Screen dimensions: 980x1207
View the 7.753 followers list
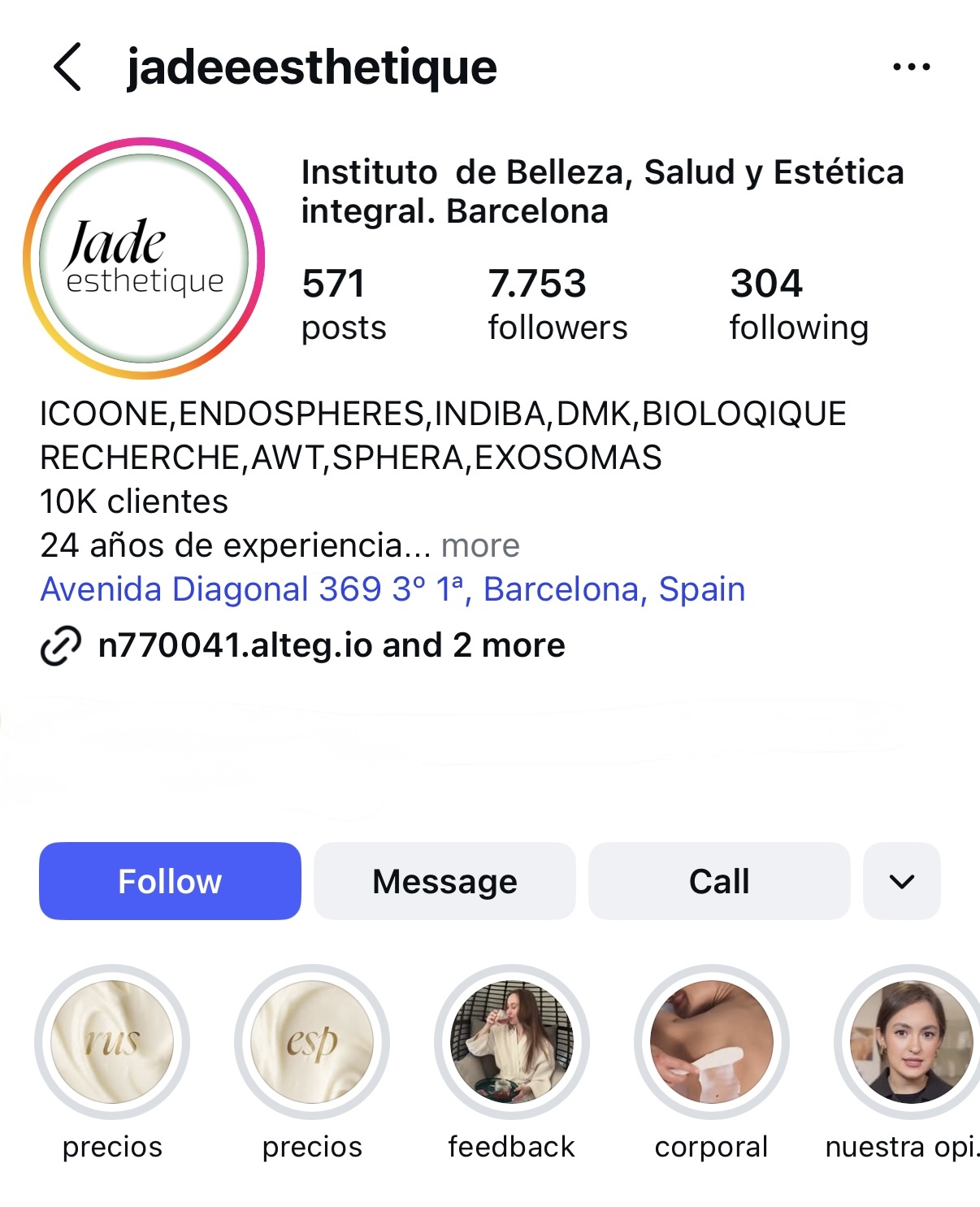(557, 304)
